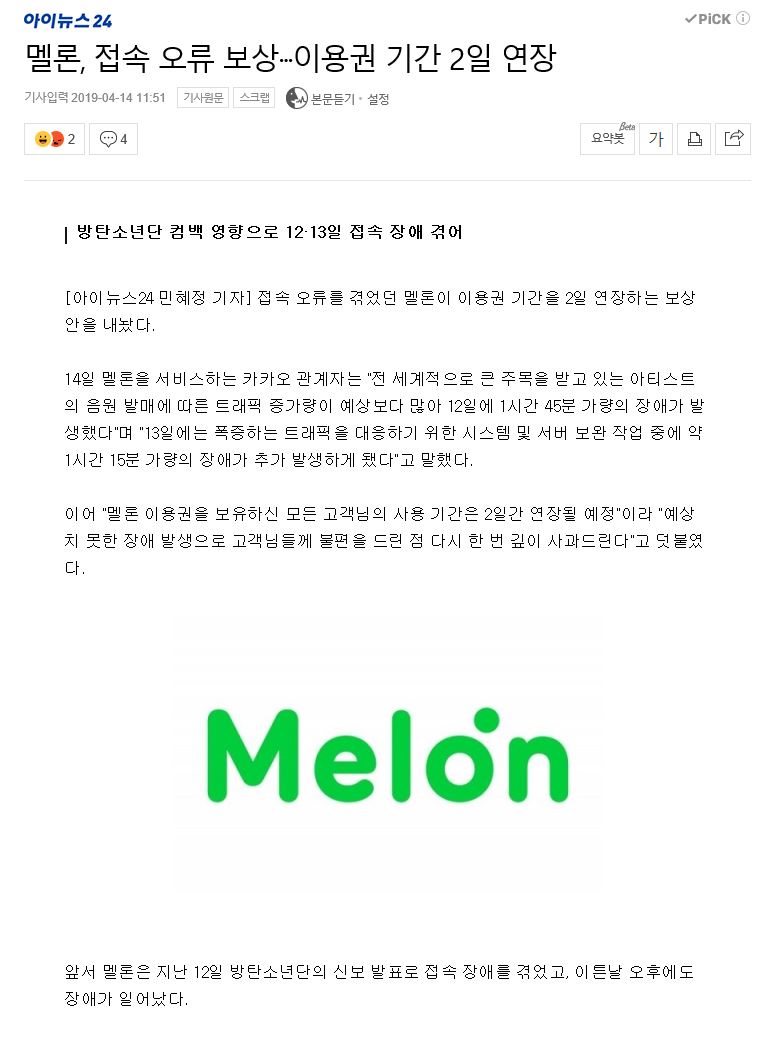770x1039 pixels.
Task: Change font size with the 가 button
Action: [656, 139]
